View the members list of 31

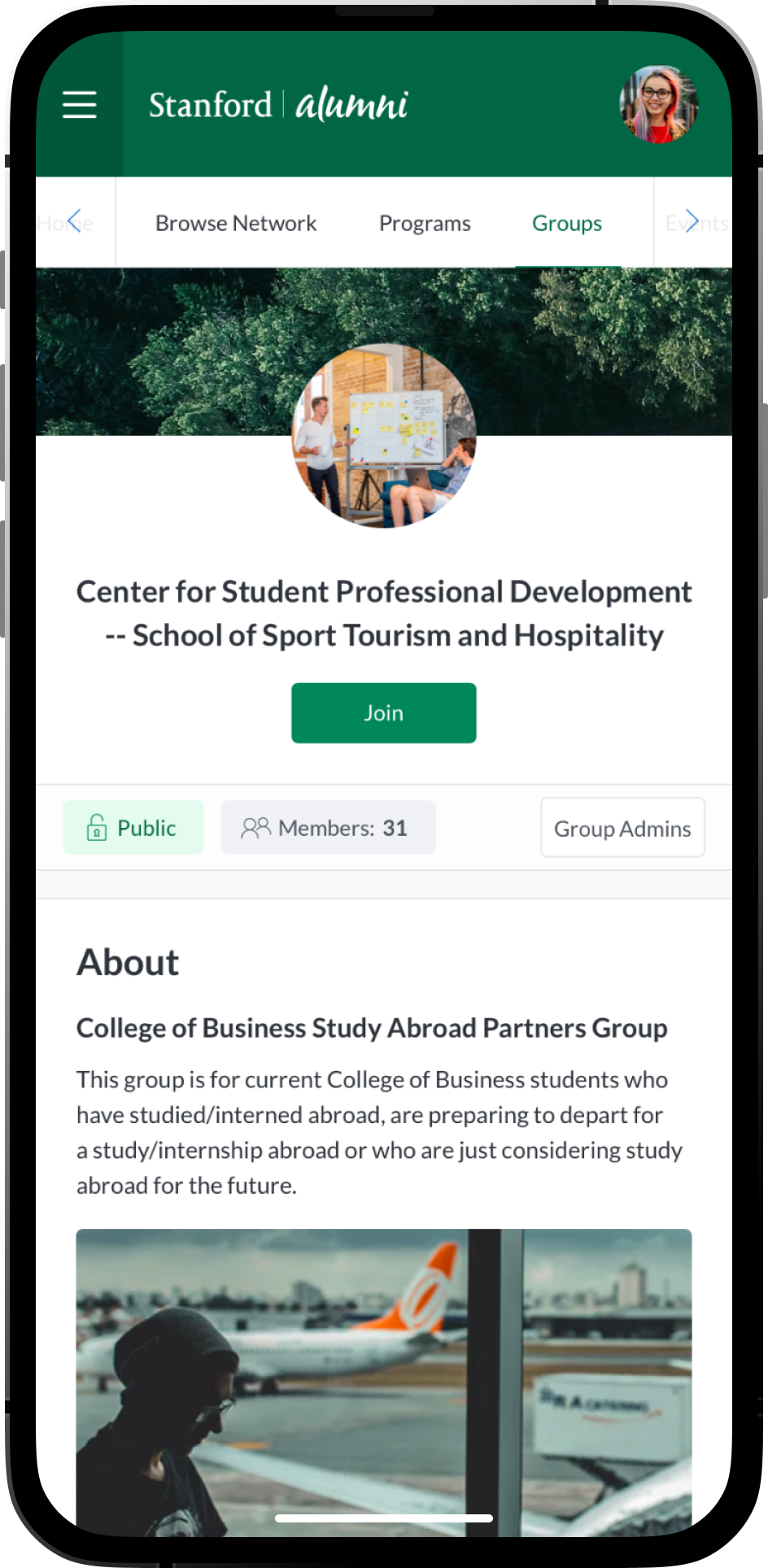328,828
